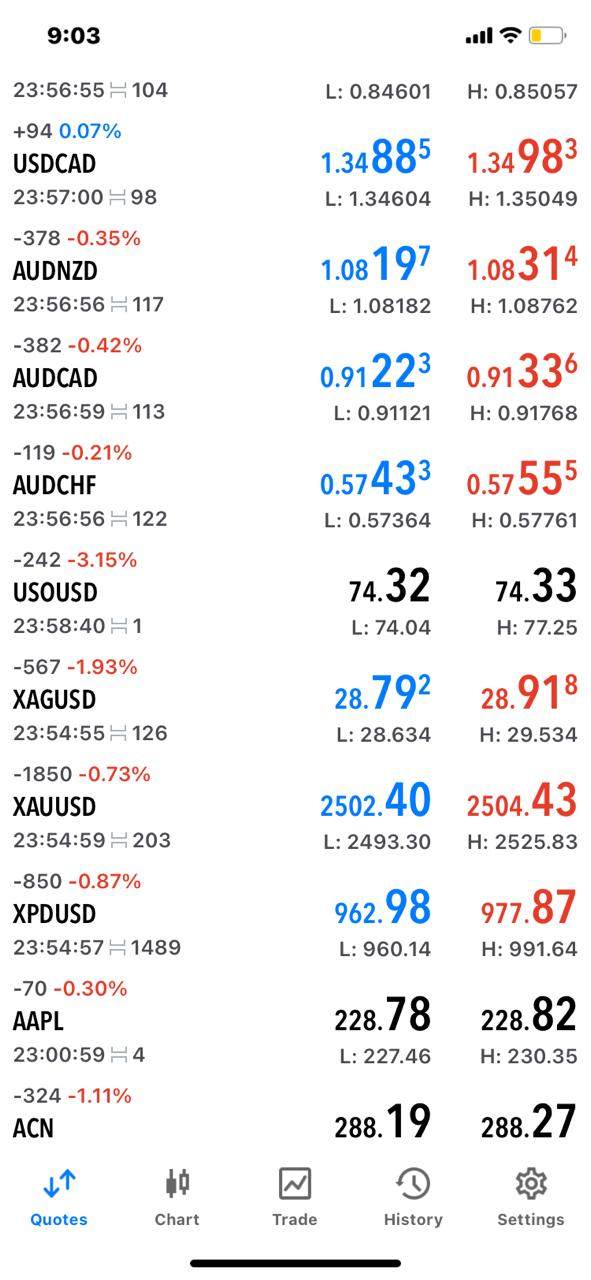Open the History tab
Viewport: 591px width, 1280px height.
413,1198
